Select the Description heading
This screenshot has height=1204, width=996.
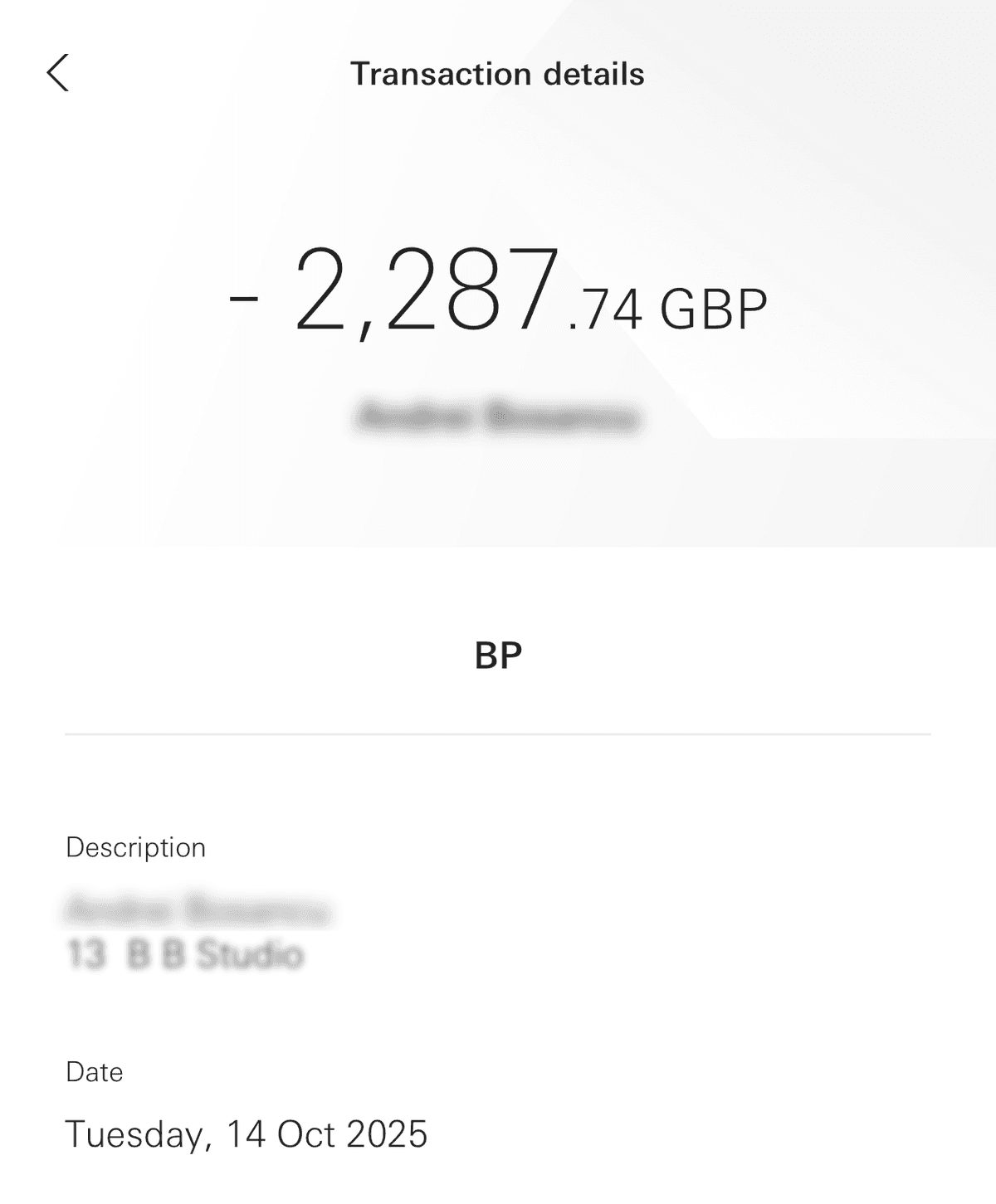point(135,847)
